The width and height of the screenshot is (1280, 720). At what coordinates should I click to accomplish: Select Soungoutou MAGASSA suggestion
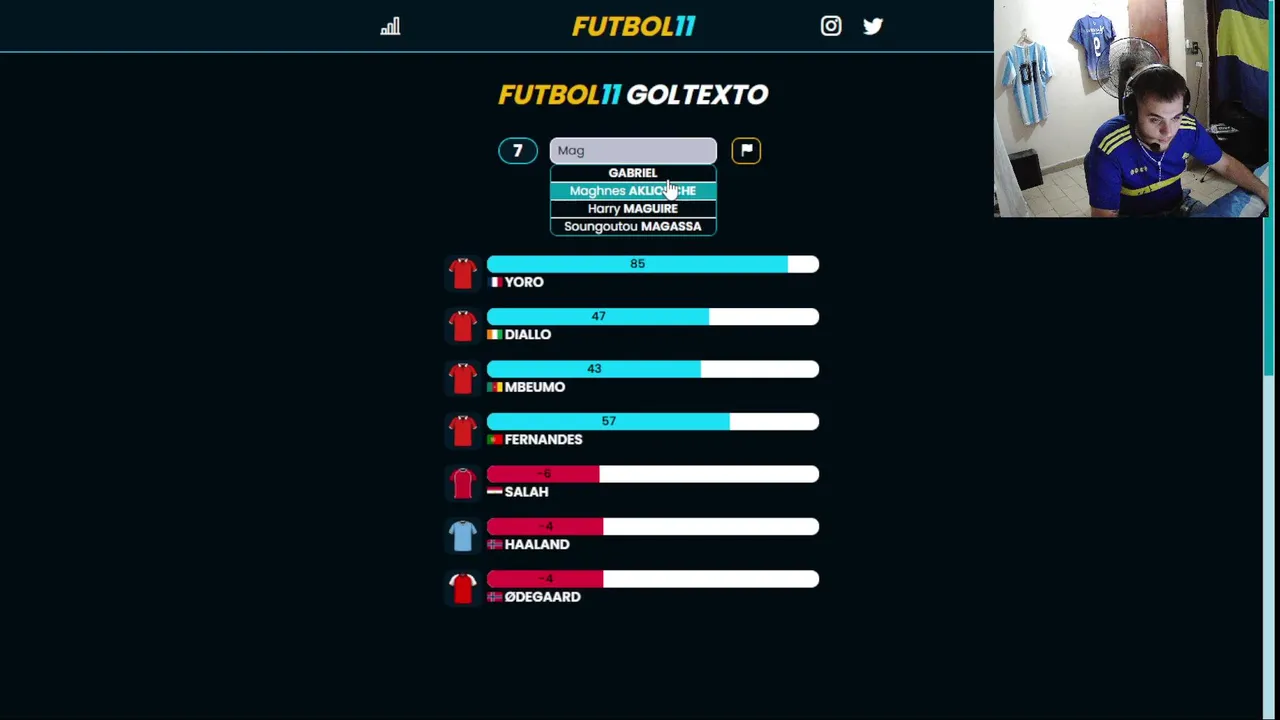pos(632,227)
